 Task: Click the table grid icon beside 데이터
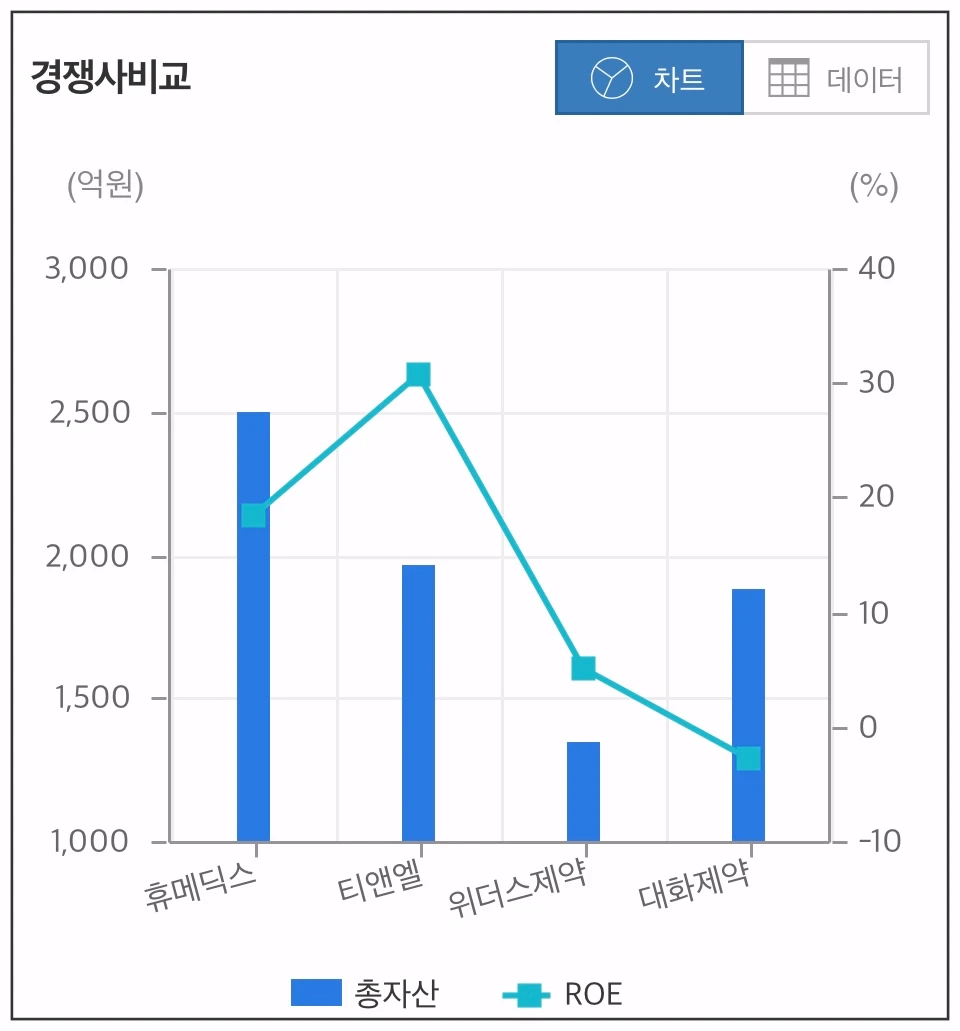[787, 77]
